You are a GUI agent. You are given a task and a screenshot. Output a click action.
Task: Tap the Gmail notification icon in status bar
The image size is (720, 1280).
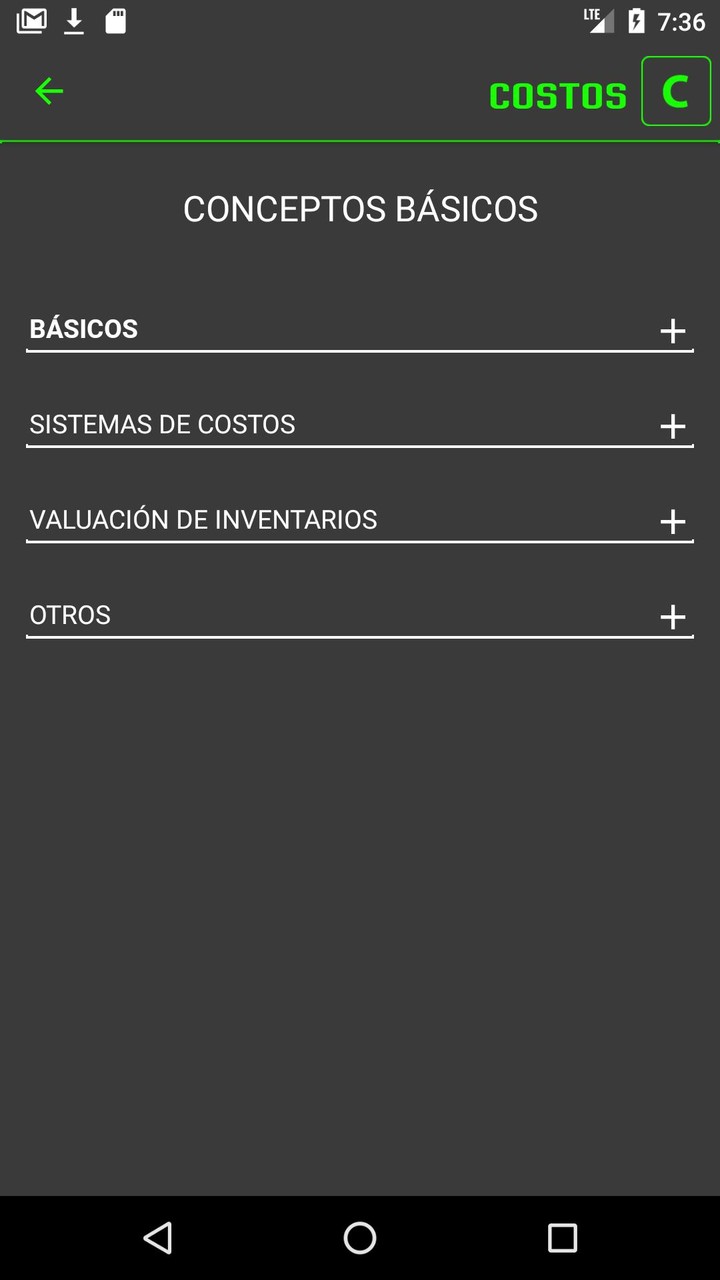pos(30,20)
